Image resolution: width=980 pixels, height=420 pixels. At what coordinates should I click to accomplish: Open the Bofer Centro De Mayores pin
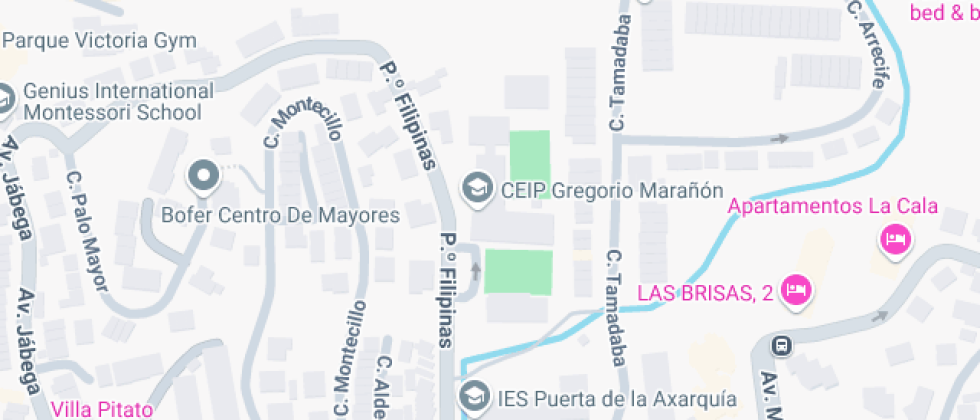pos(205,177)
